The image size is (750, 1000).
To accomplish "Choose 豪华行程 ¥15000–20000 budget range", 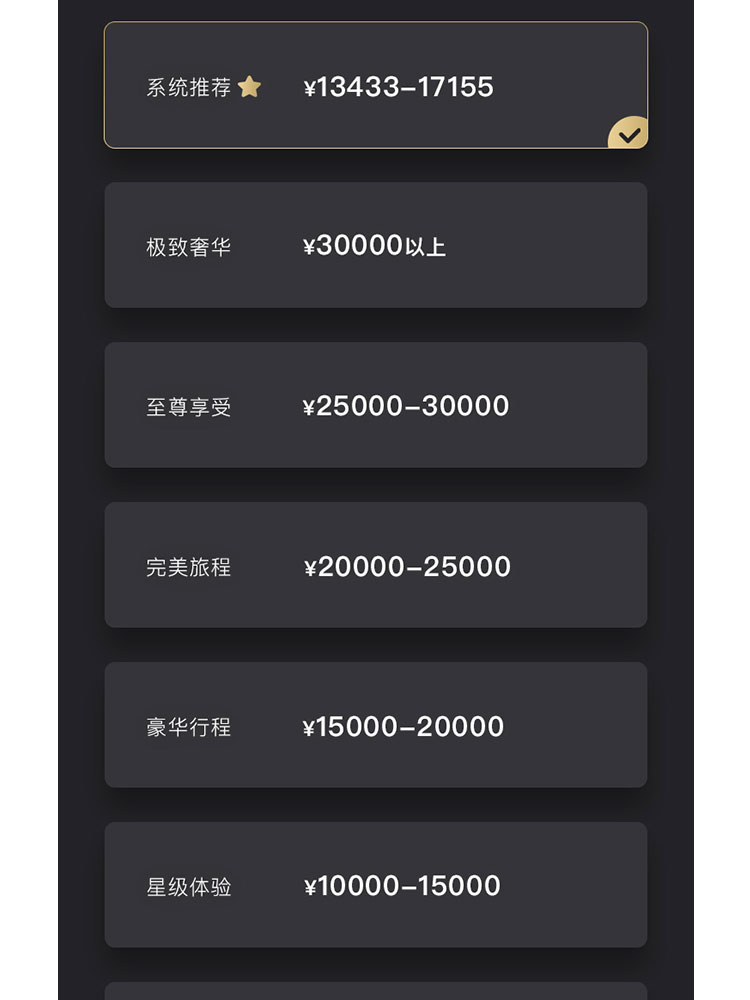I will 375,725.
